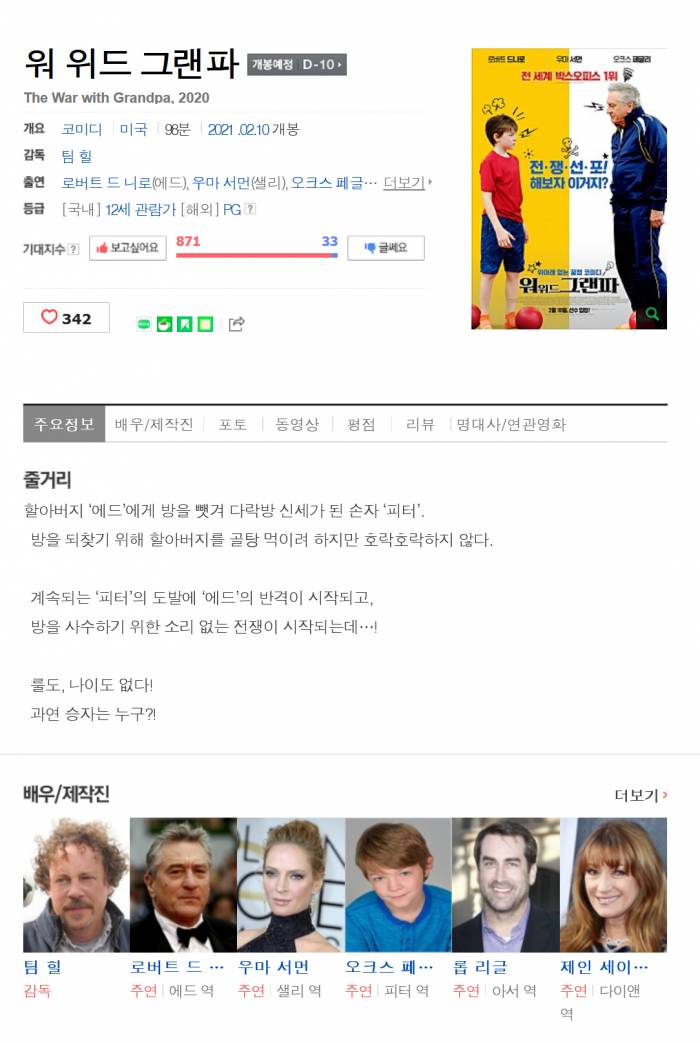The image size is (700, 1043).
Task: Switch to the 리뷰 tab
Action: point(420,424)
